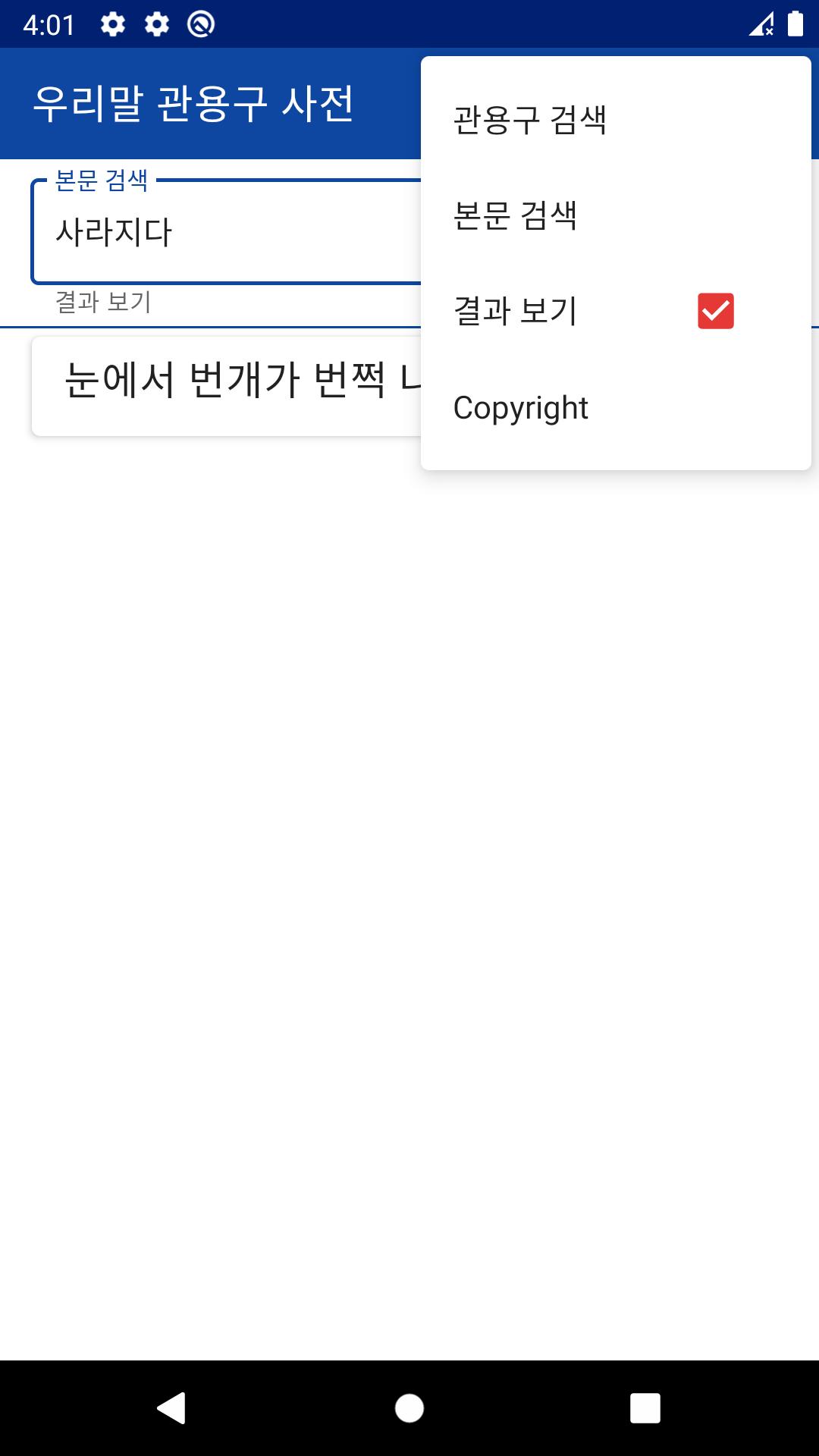Open the Copyright menu item
The width and height of the screenshot is (819, 1456).
tap(616, 407)
